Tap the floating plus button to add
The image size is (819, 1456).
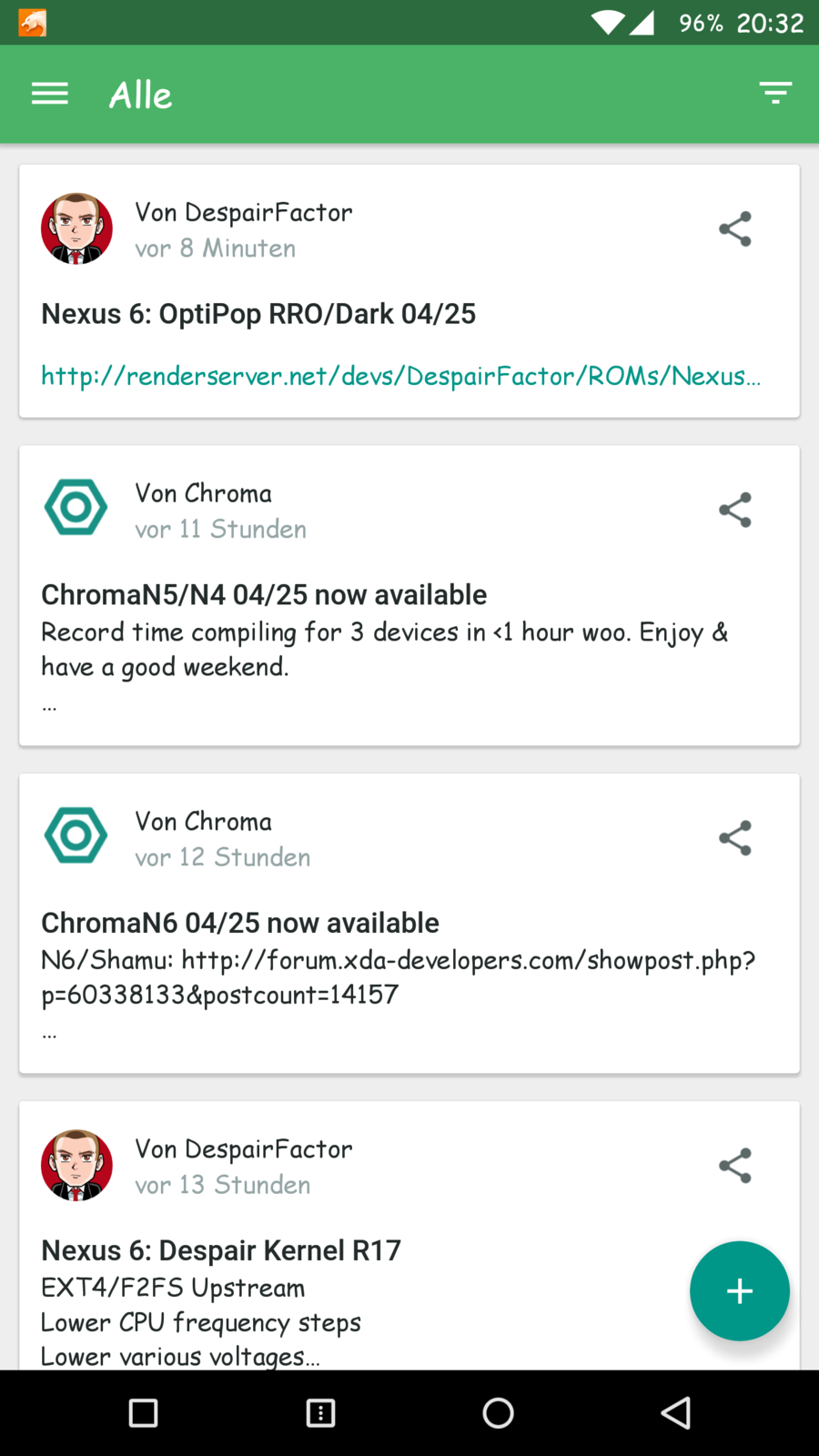[739, 1290]
